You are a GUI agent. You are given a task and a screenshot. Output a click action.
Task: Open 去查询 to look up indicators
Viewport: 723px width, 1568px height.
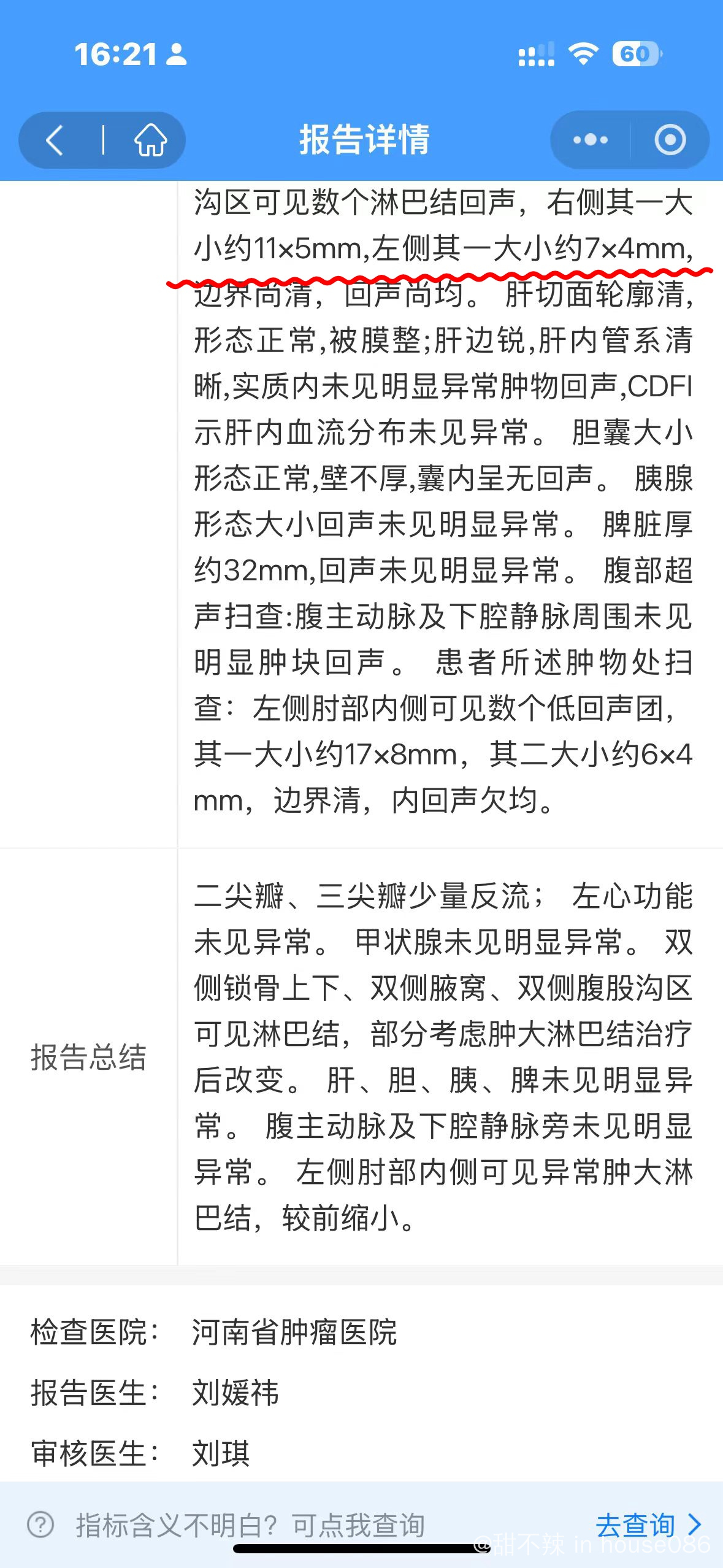point(648,1525)
